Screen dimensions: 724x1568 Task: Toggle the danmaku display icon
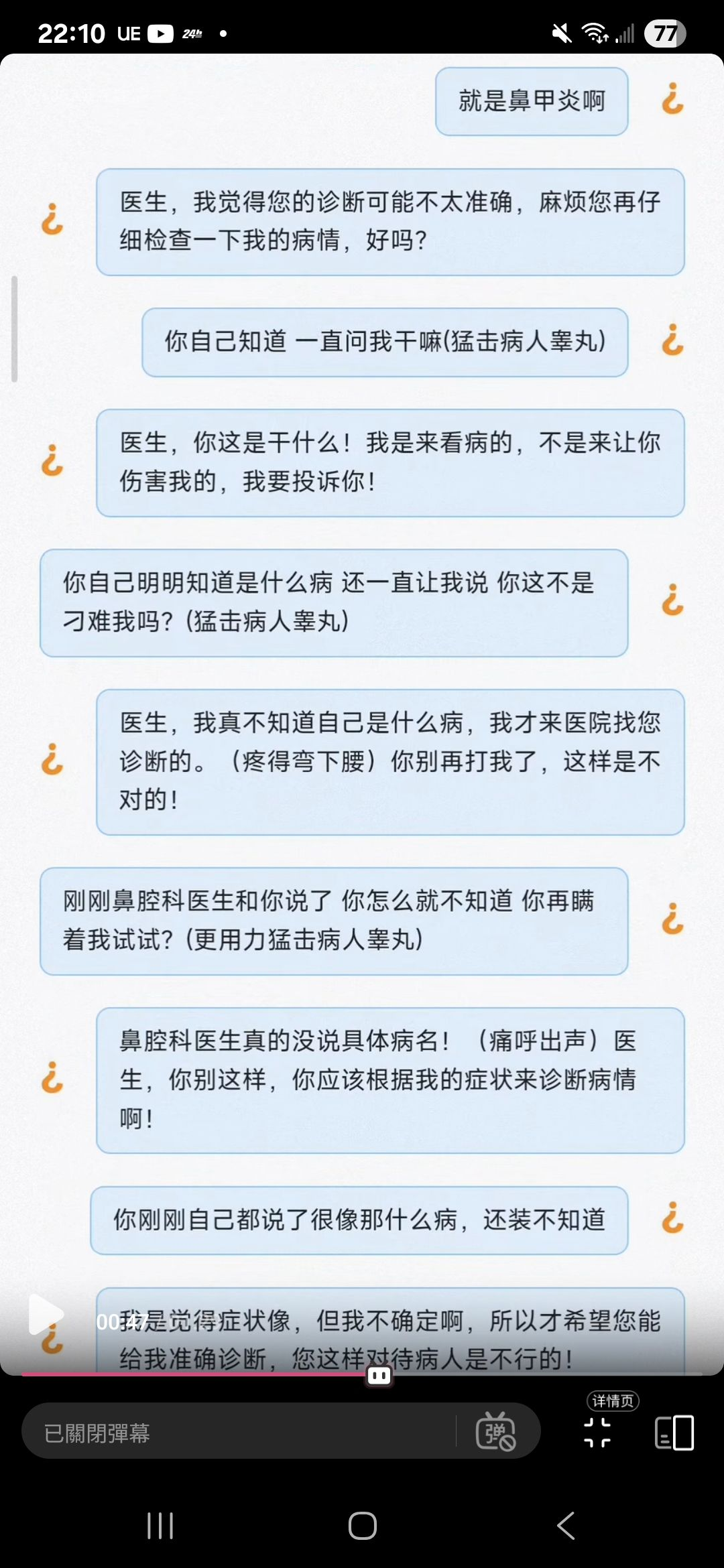(495, 1432)
